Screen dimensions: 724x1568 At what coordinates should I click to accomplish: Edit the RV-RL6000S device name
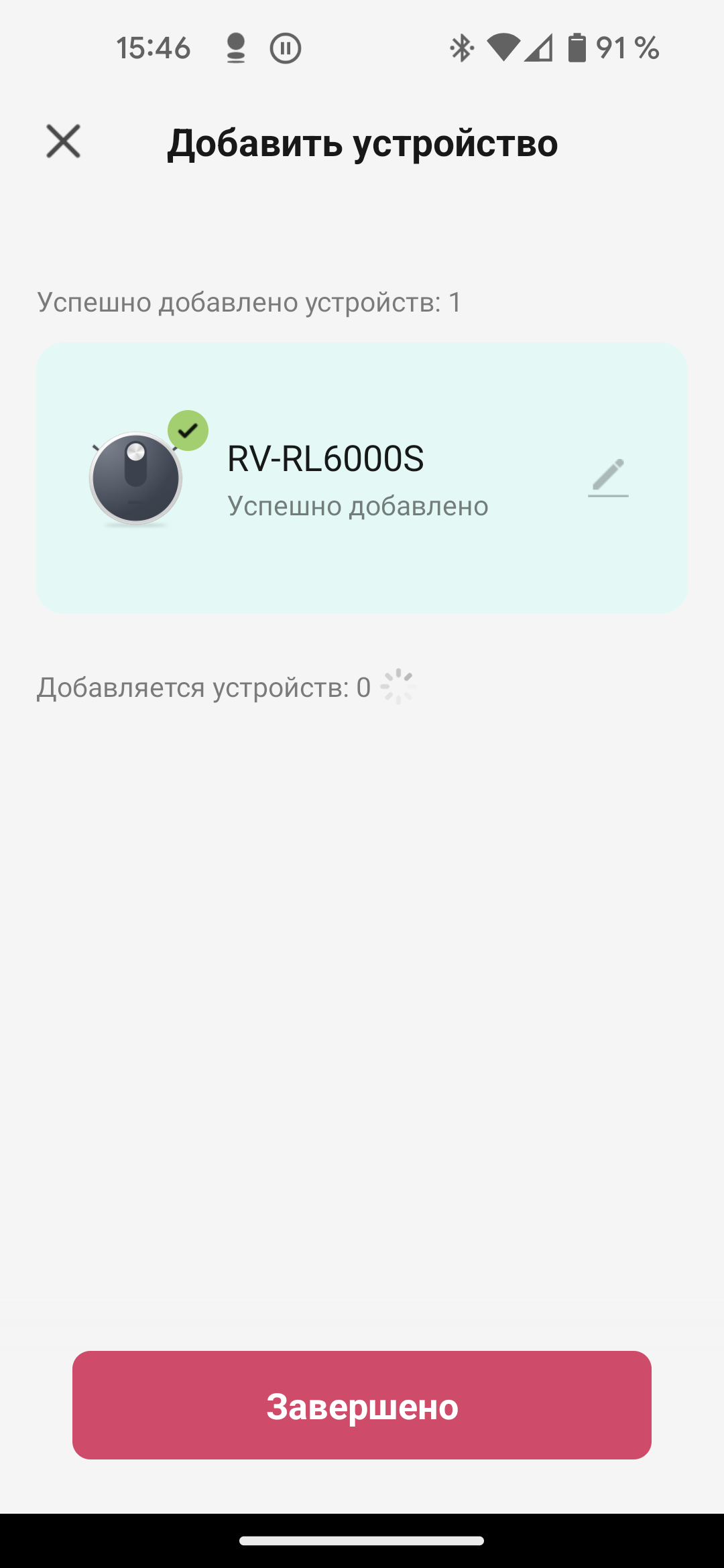click(608, 477)
